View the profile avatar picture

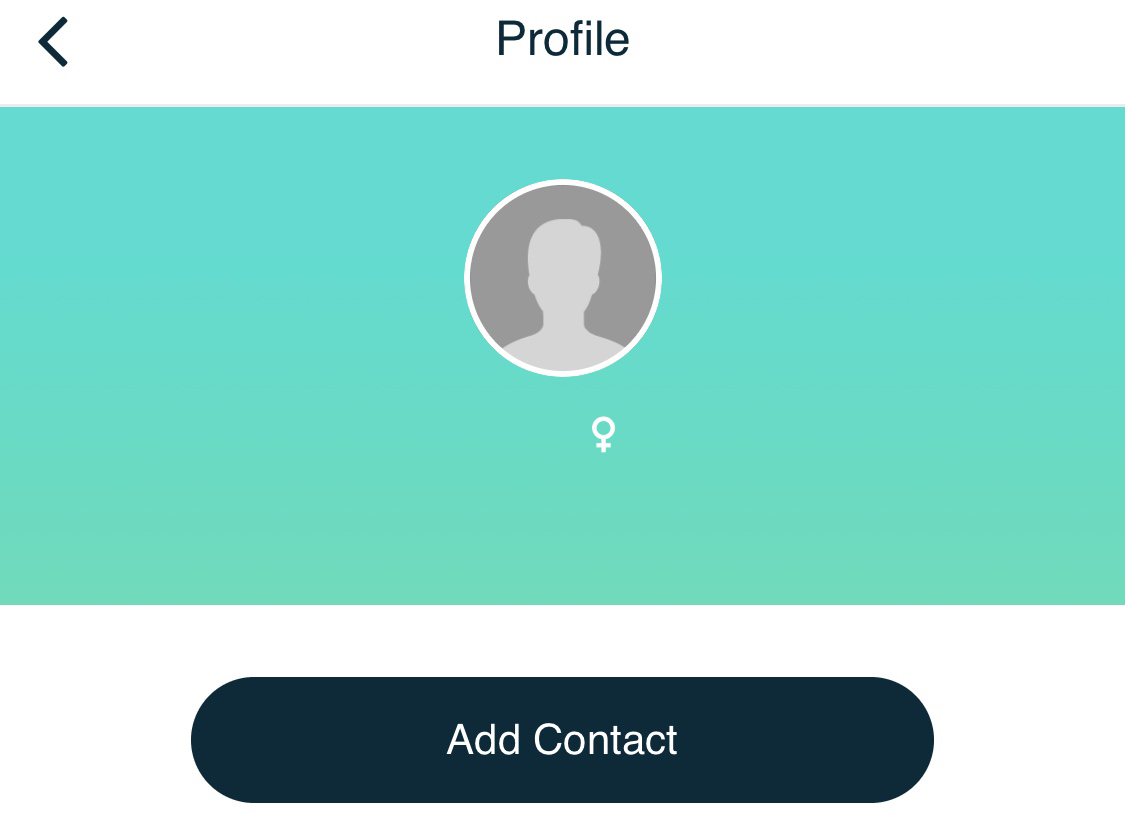[563, 278]
